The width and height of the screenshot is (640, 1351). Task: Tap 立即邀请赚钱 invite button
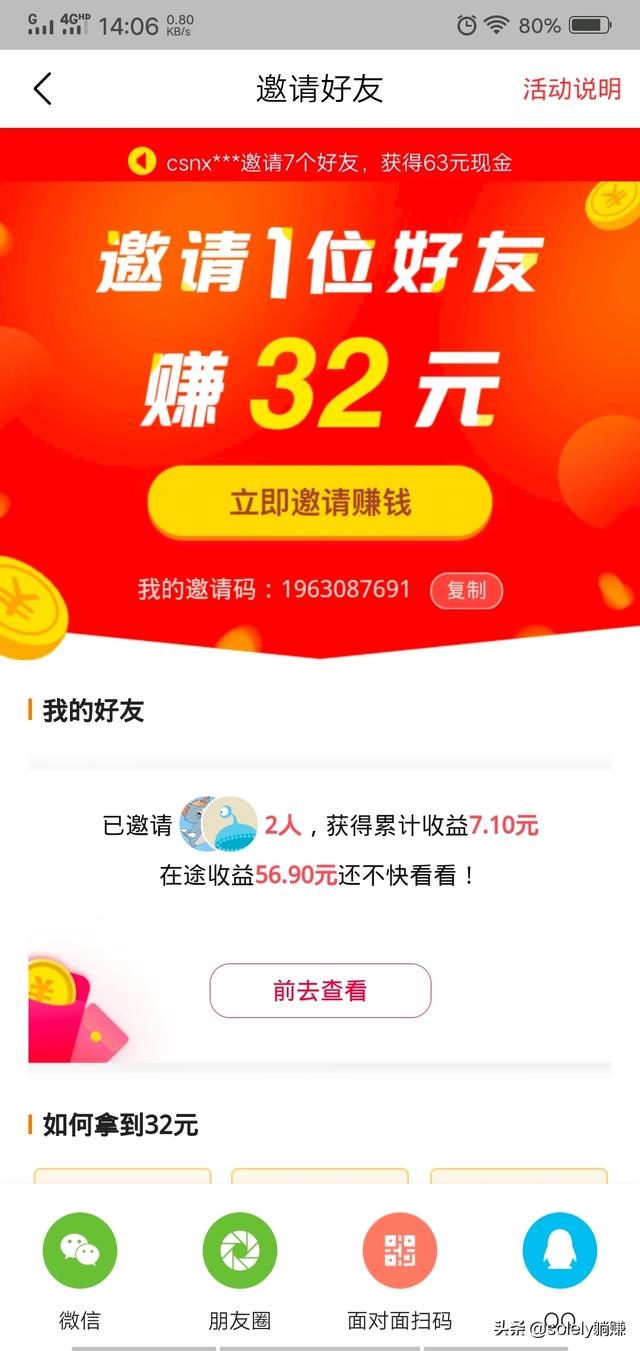(320, 503)
